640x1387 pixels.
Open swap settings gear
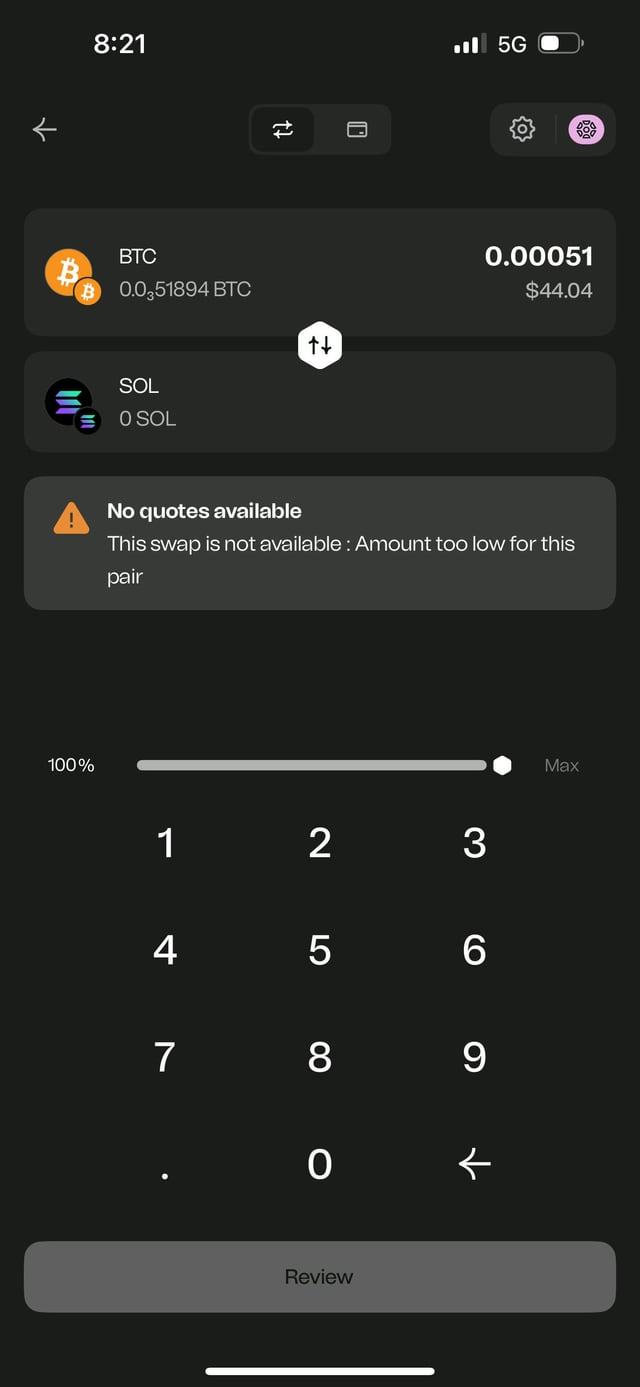point(522,129)
